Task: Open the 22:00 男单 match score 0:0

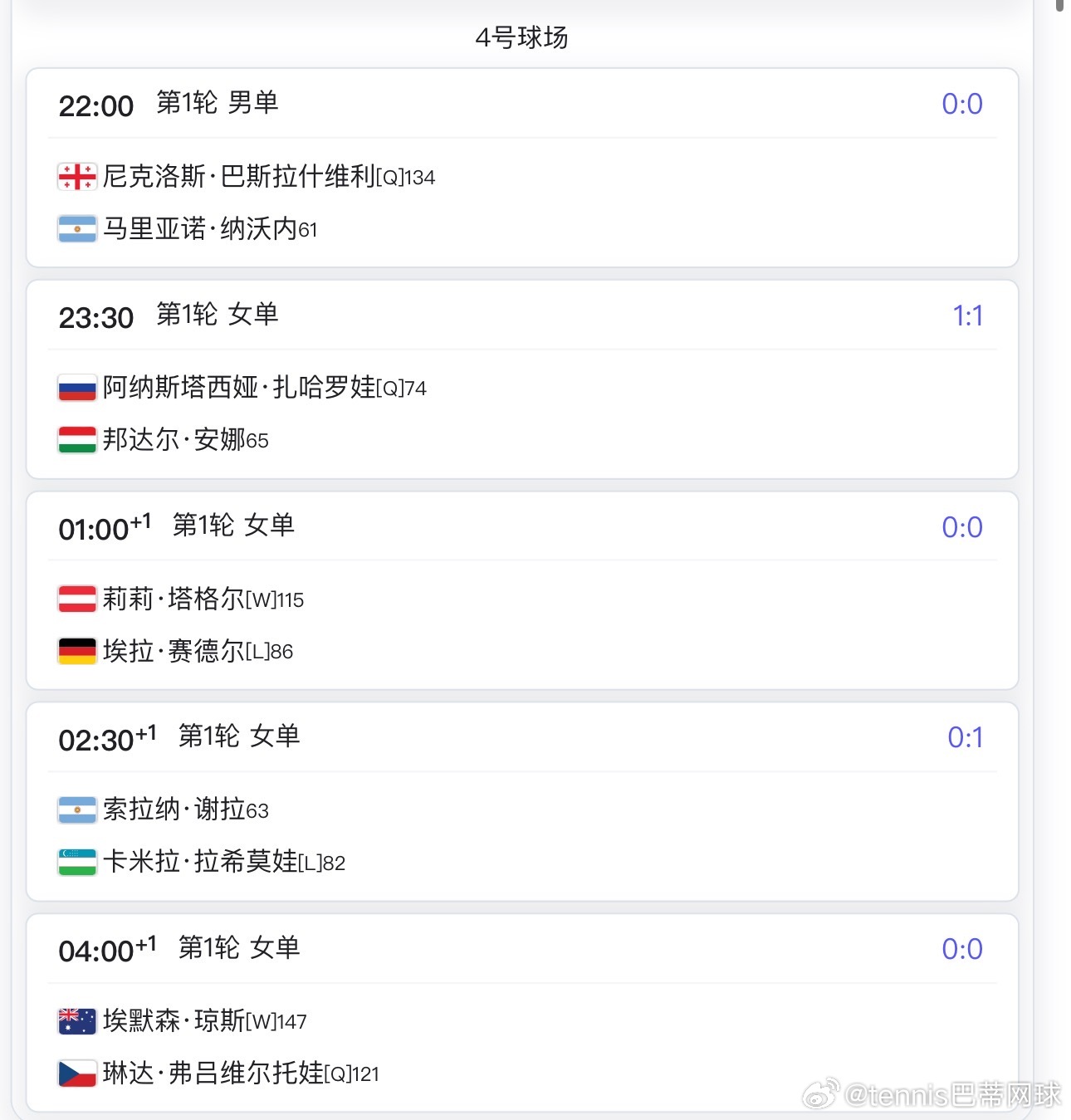Action: click(962, 104)
